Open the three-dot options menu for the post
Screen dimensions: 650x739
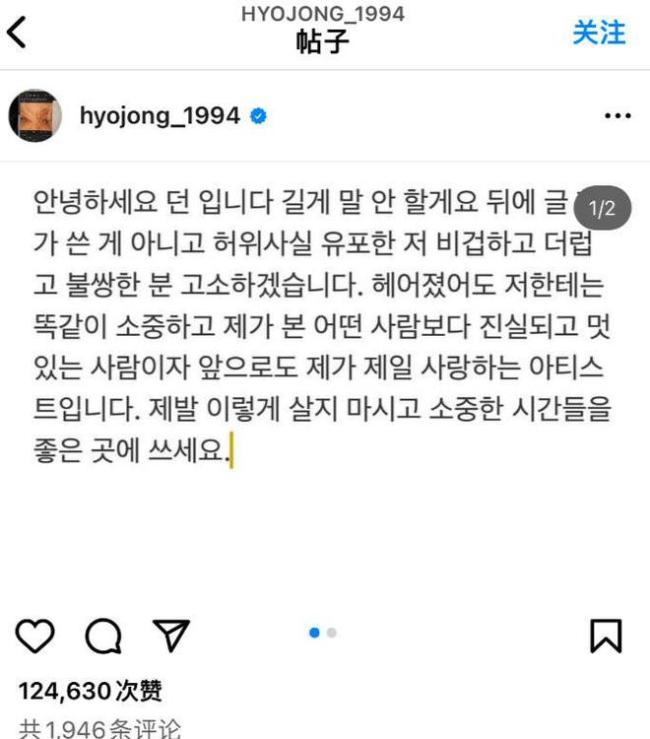pos(618,116)
